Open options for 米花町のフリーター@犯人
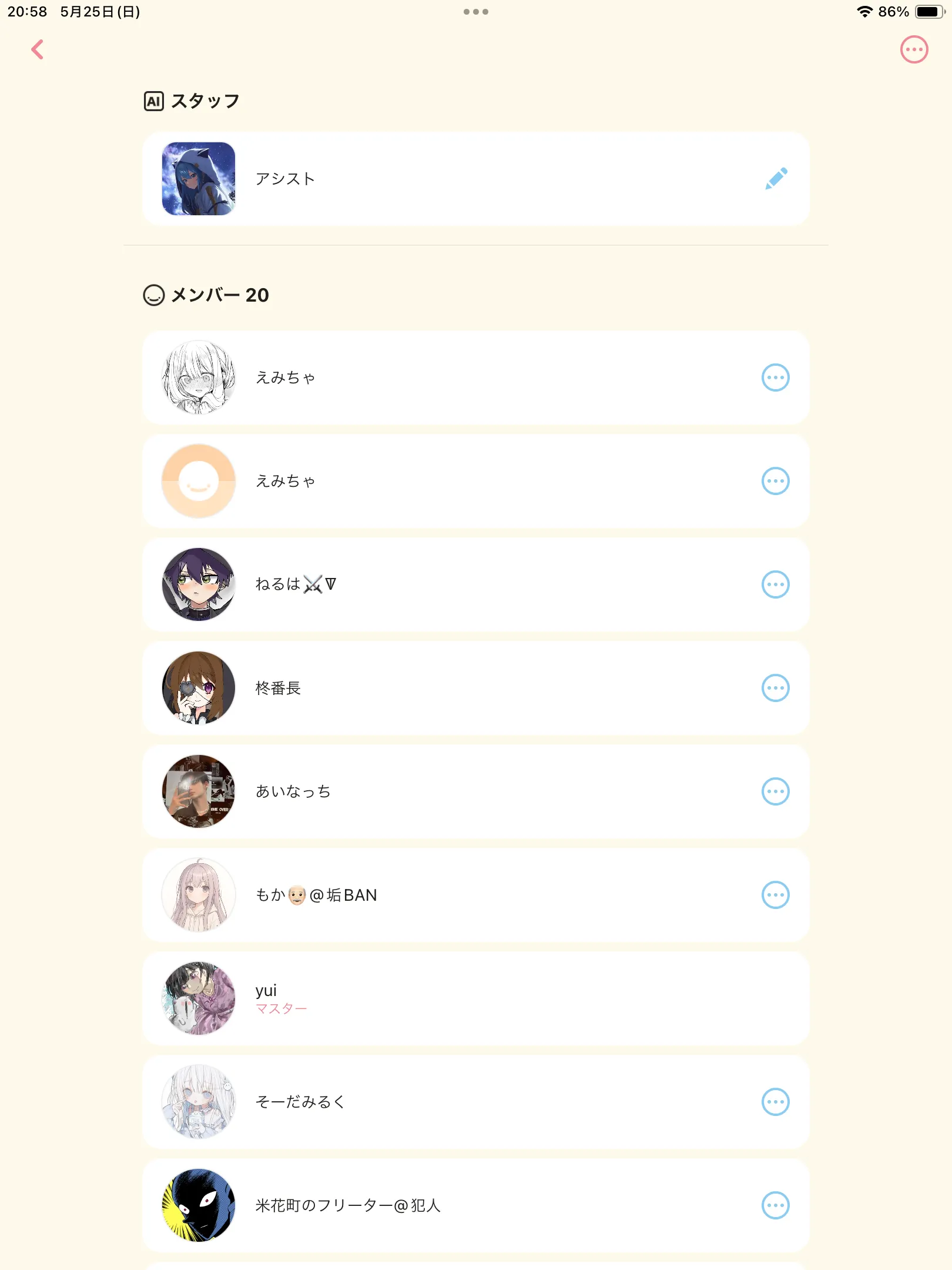The width and height of the screenshot is (952, 1270). 775,1205
